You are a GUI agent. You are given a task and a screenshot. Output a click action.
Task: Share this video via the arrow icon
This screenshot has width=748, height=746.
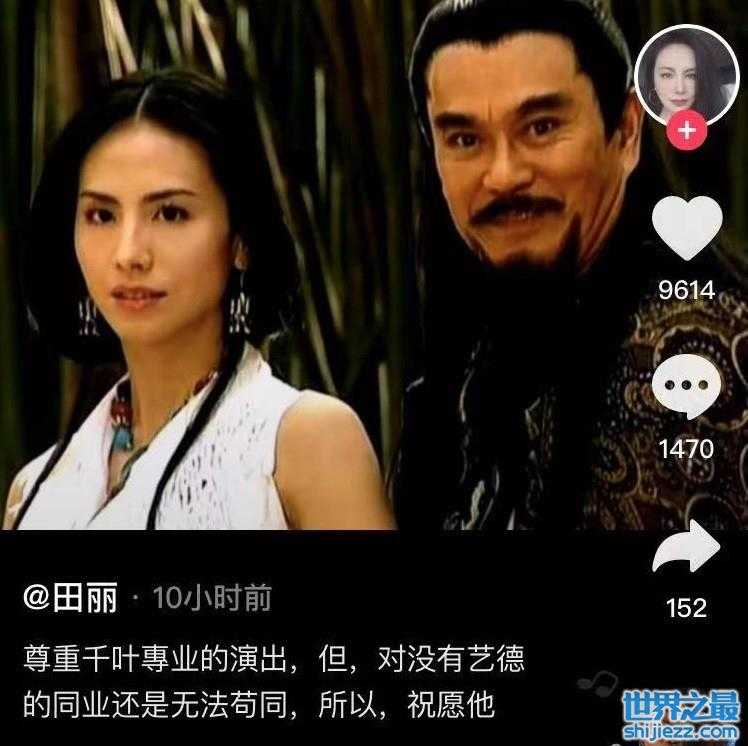(686, 547)
